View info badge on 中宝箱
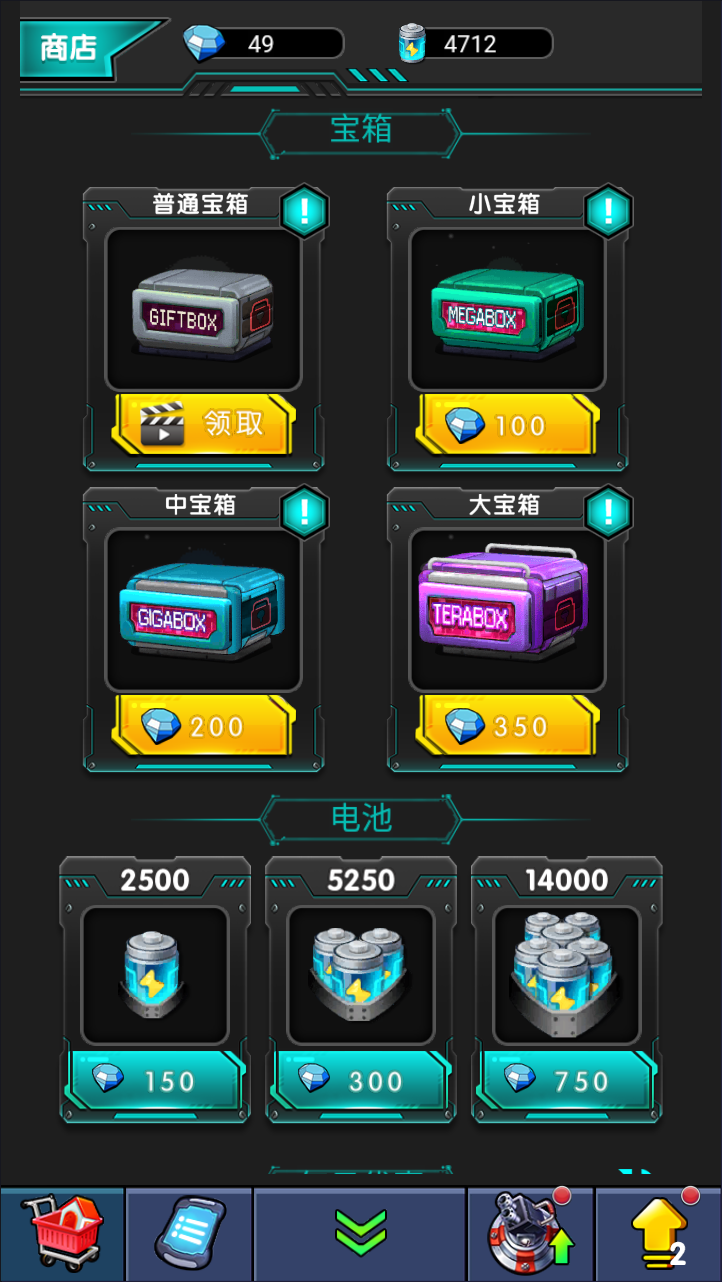 tap(304, 511)
